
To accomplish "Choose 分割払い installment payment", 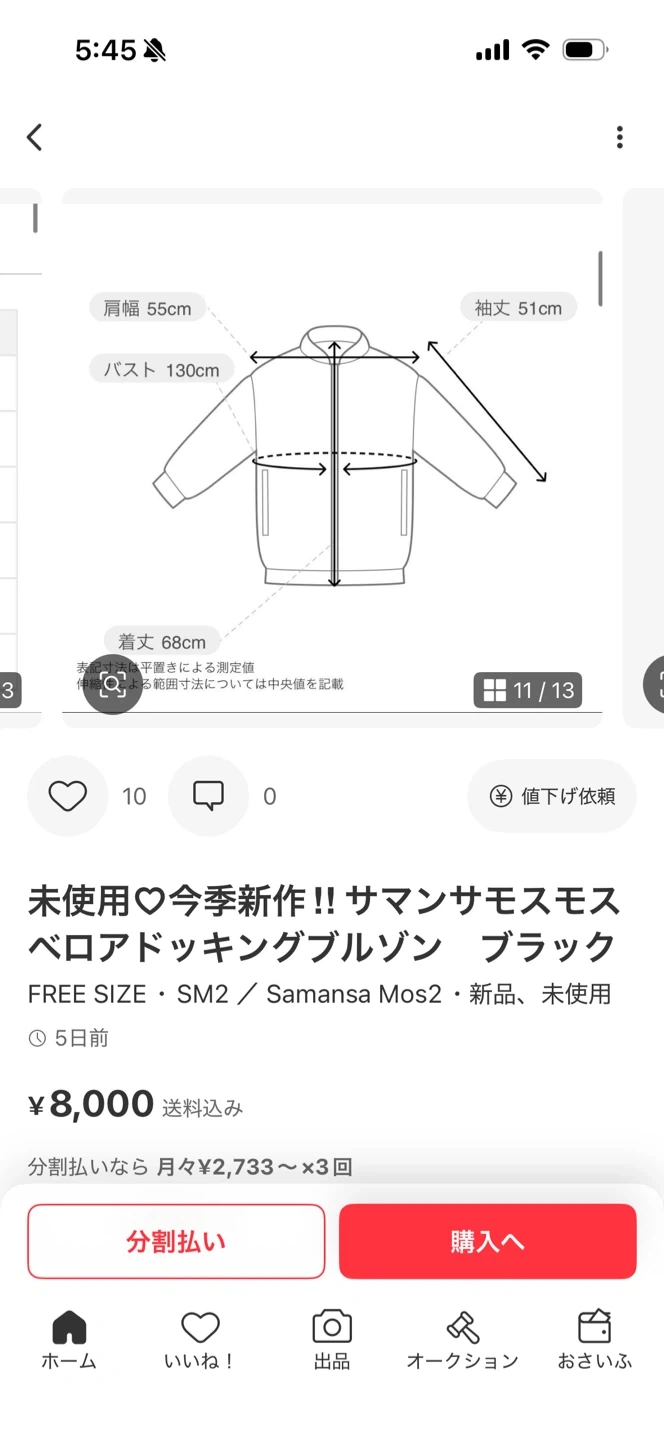I will click(176, 1241).
